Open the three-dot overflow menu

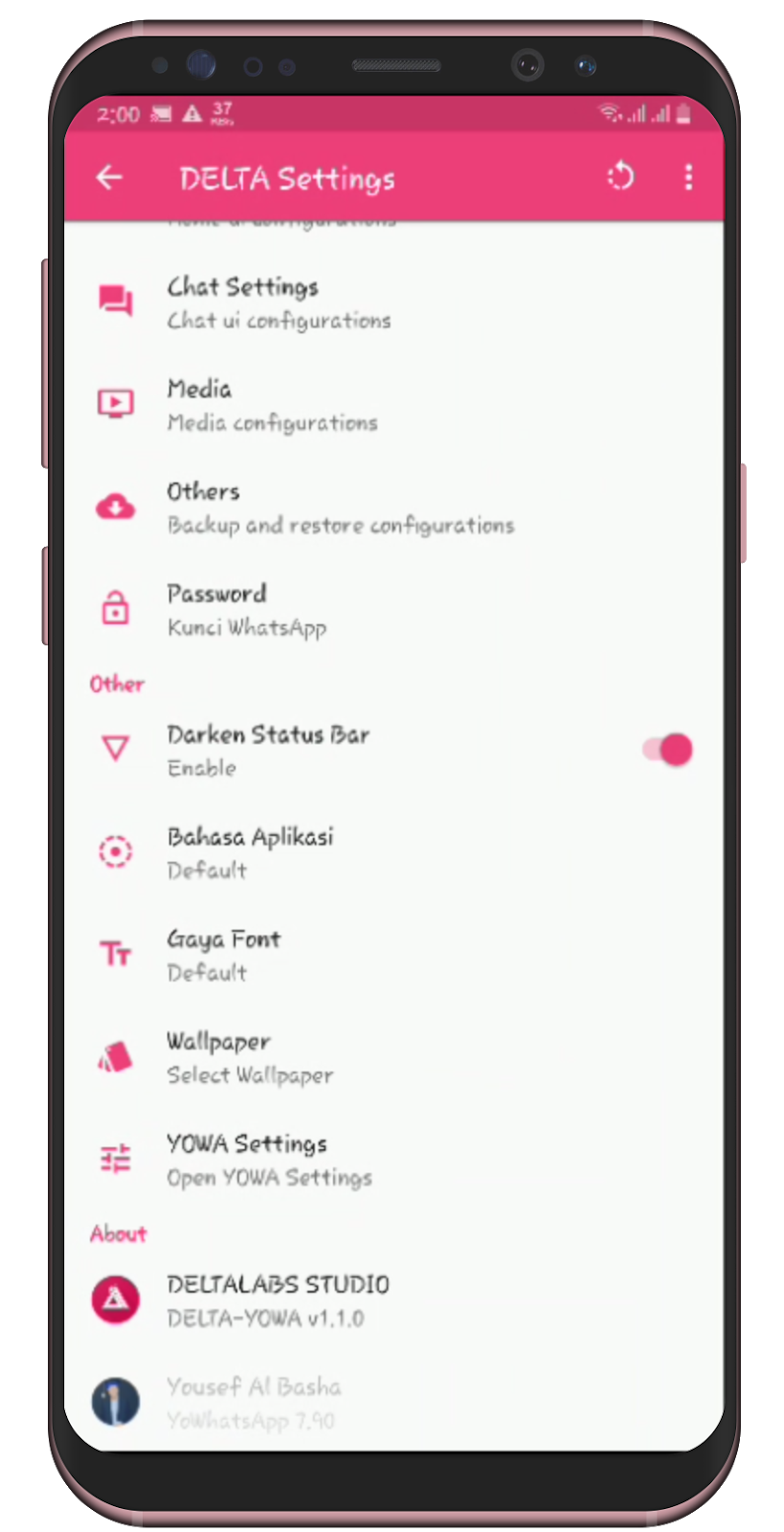pyautogui.click(x=688, y=177)
